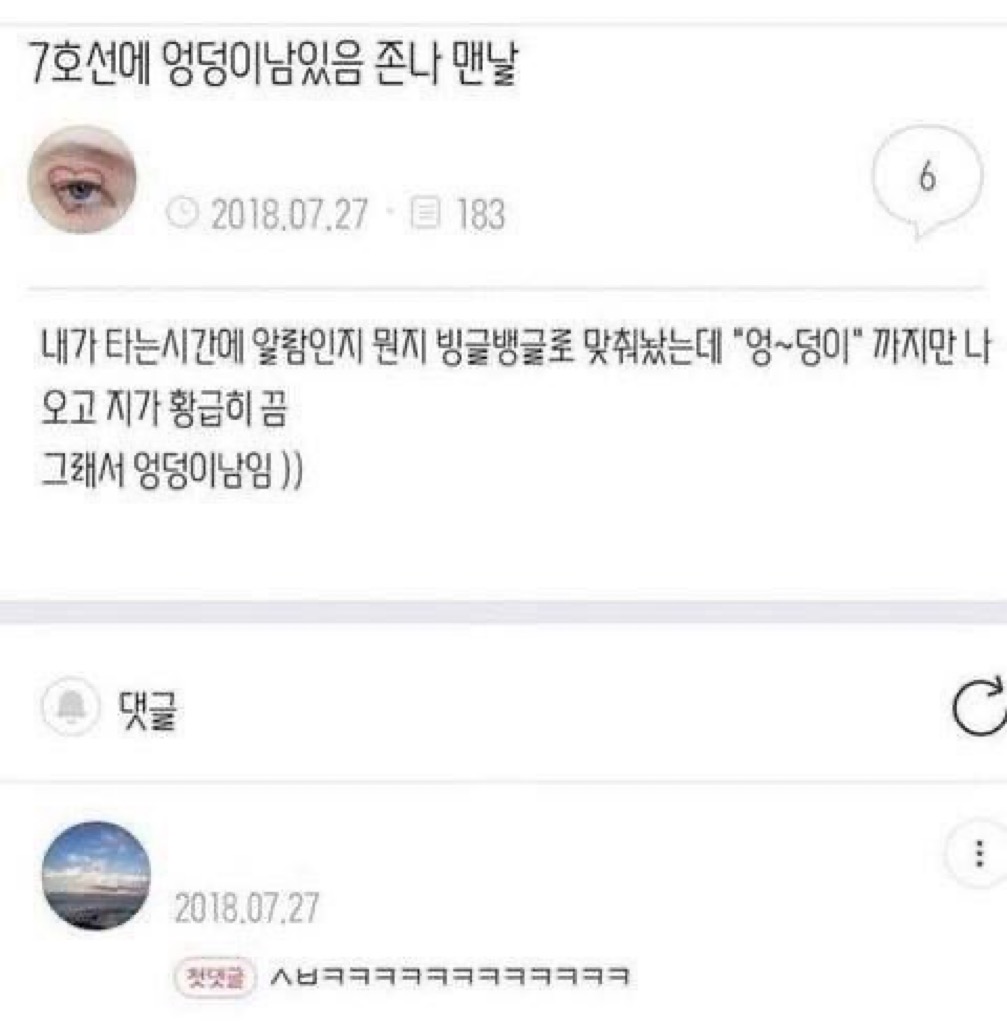
Task: Open the comment bubble showing 6
Action: (926, 180)
